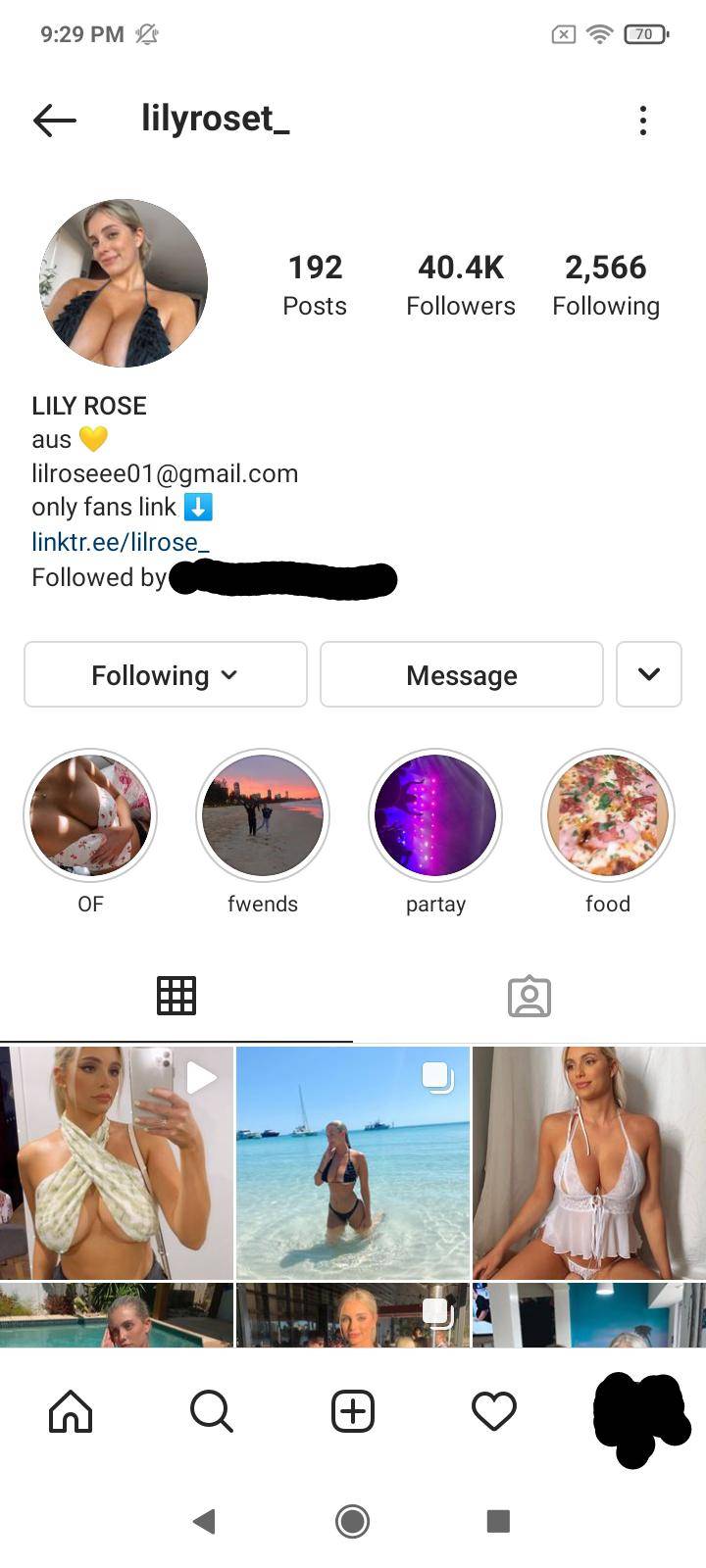Open the beach carousel post

(353, 1162)
